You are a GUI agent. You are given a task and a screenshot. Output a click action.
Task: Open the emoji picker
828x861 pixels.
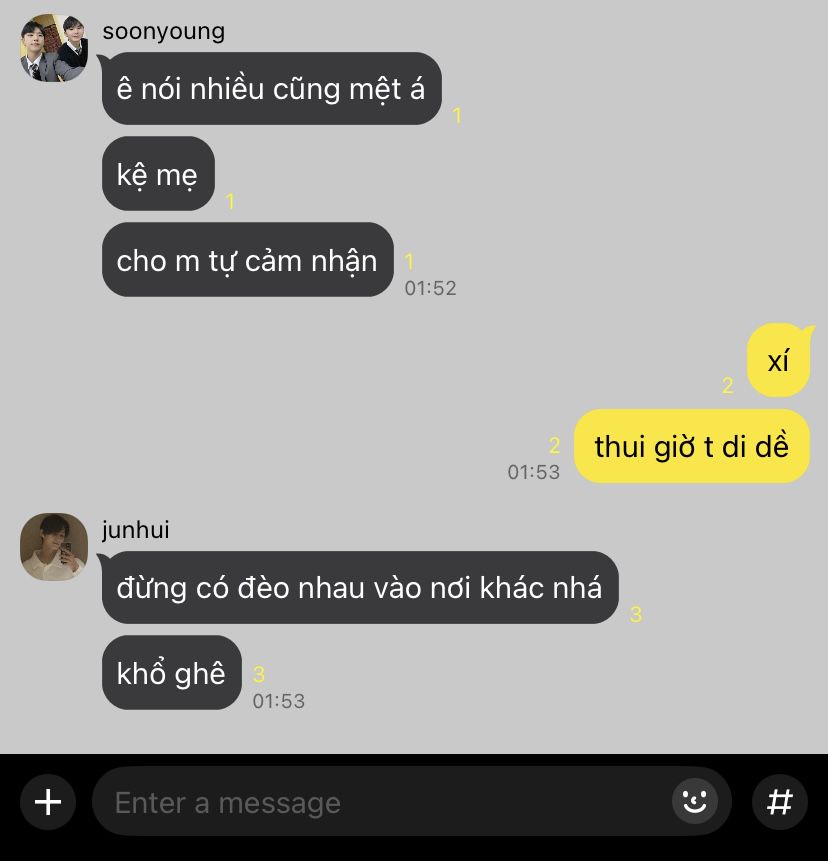(694, 801)
